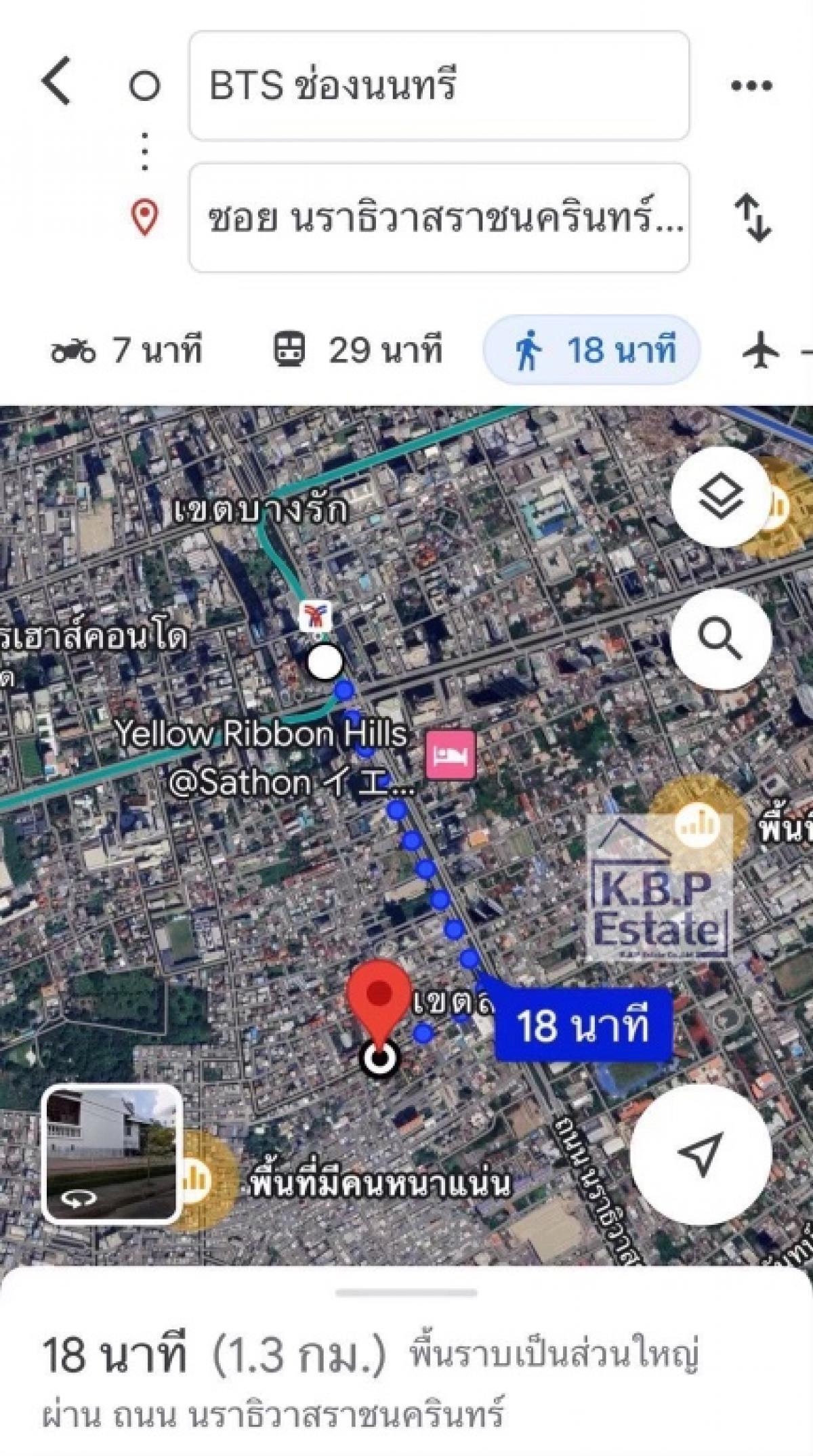Switch to public transit route, 29 นาที
Screen dimensions: 813x1456
point(358,350)
